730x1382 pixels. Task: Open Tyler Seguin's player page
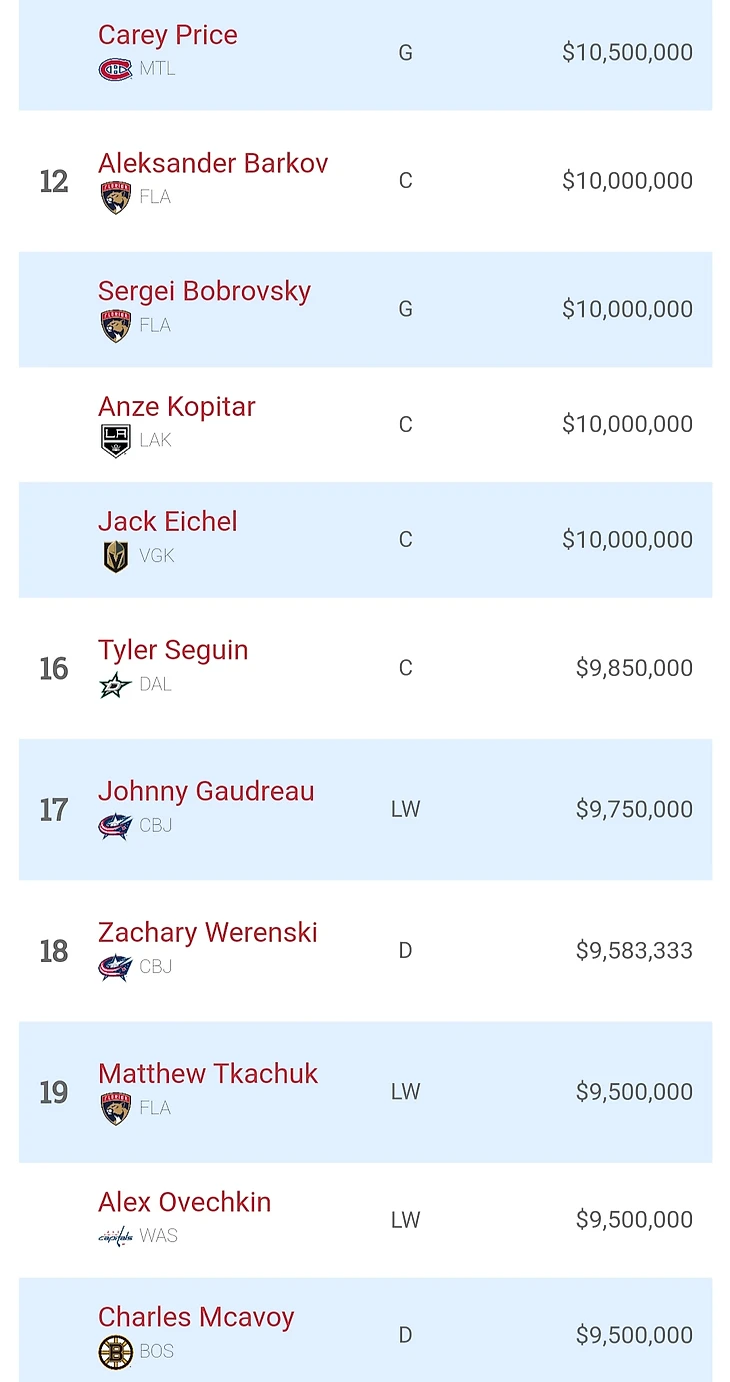(x=172, y=650)
